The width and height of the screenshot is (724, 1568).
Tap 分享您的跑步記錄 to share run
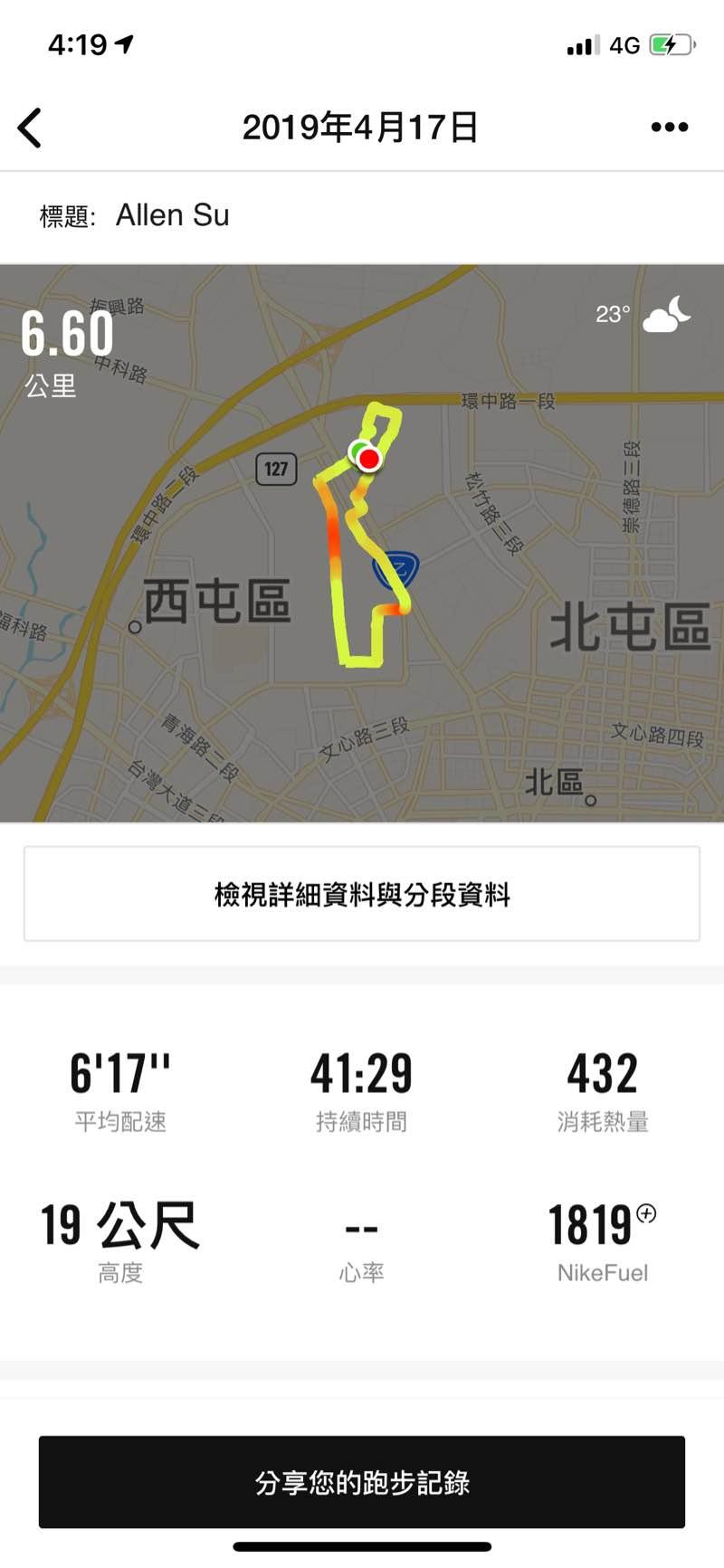362,1482
